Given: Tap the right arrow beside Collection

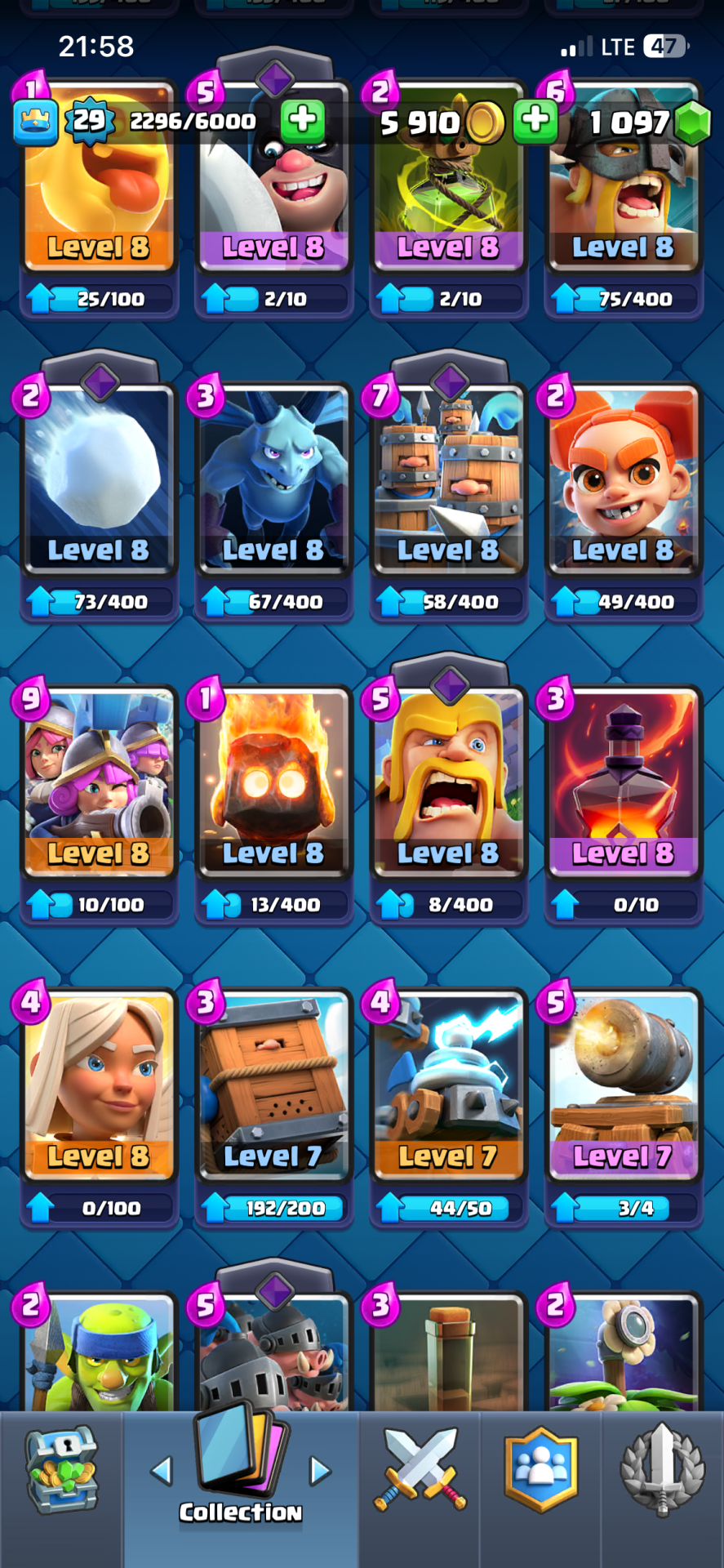Looking at the screenshot, I should pyautogui.click(x=320, y=1472).
